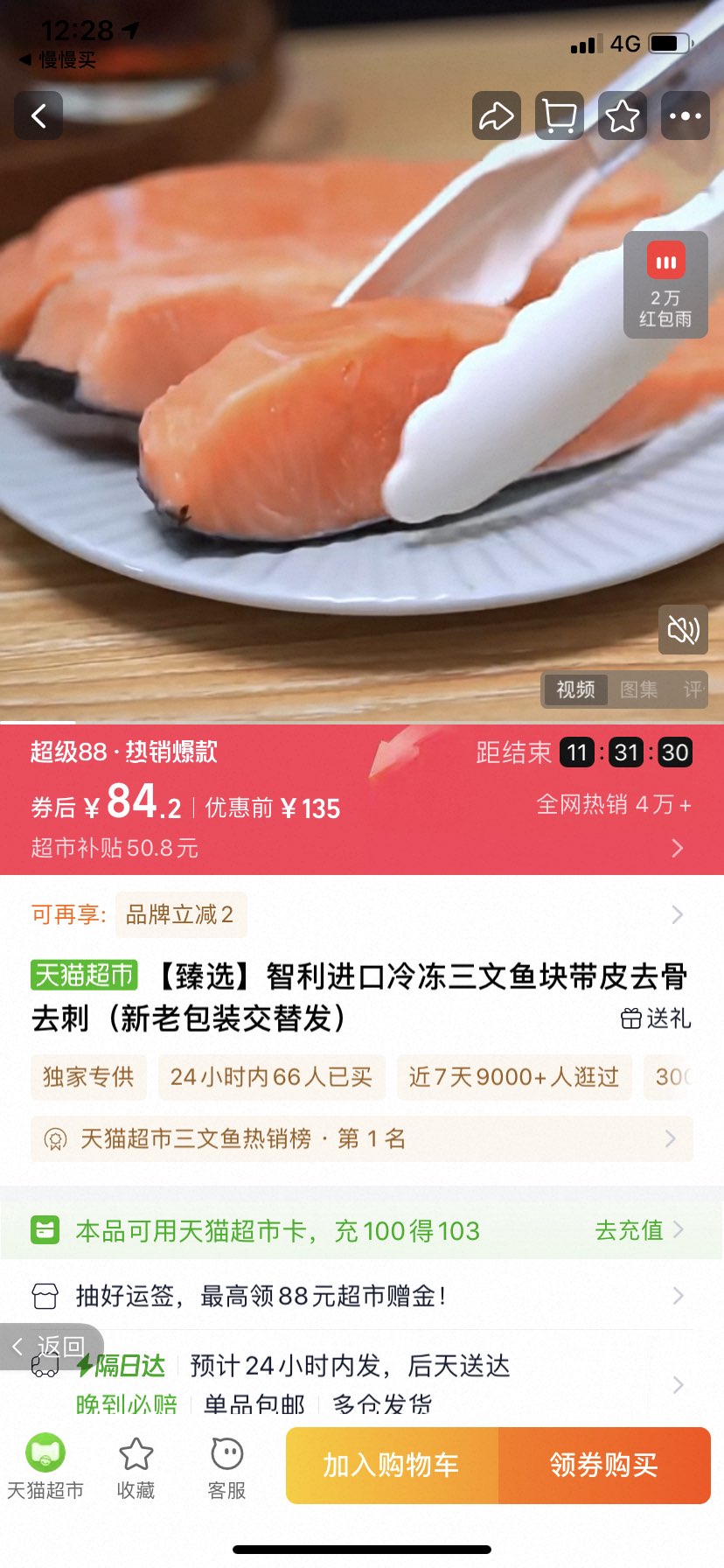This screenshot has height=1568, width=724.
Task: Star the product to favorite it
Action: [x=622, y=115]
